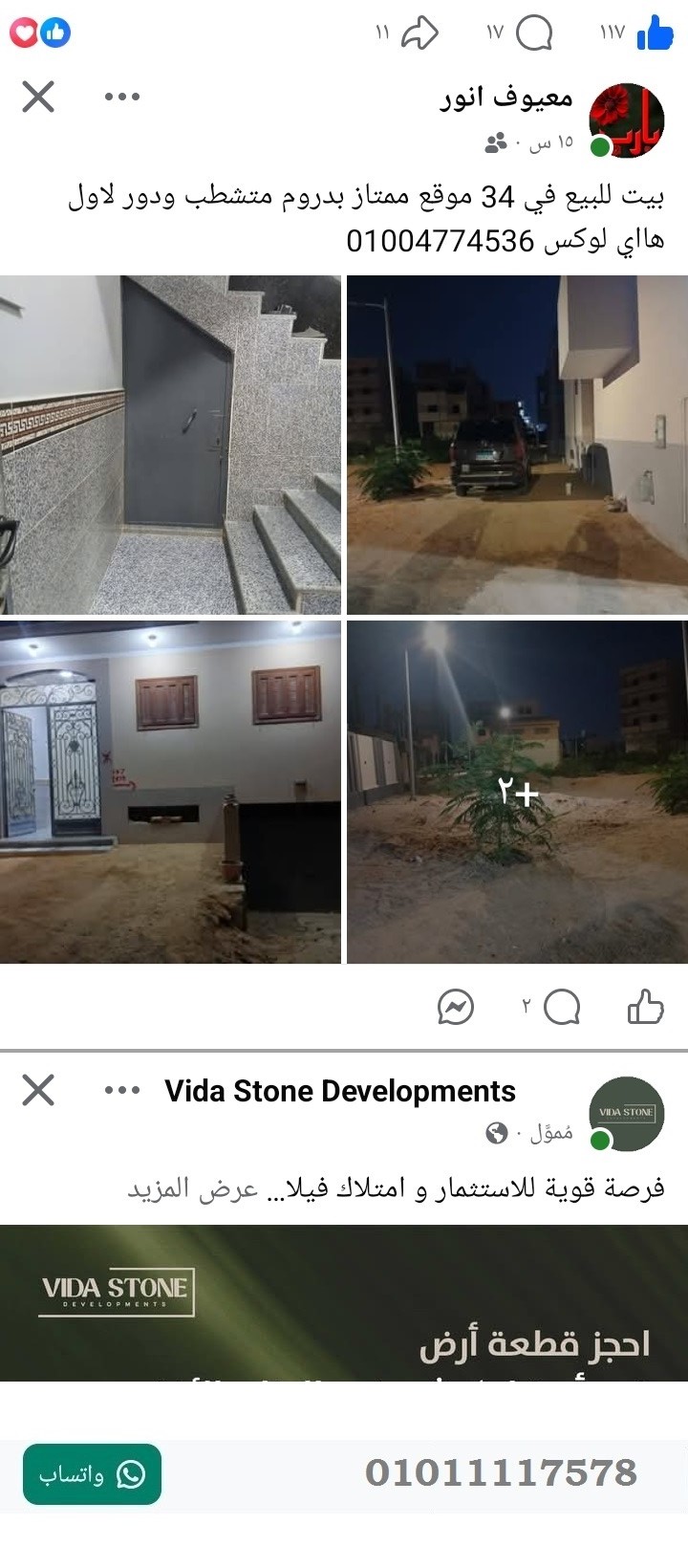
Task: Open the +2 overlay to see more photos
Action: pyautogui.click(x=516, y=793)
